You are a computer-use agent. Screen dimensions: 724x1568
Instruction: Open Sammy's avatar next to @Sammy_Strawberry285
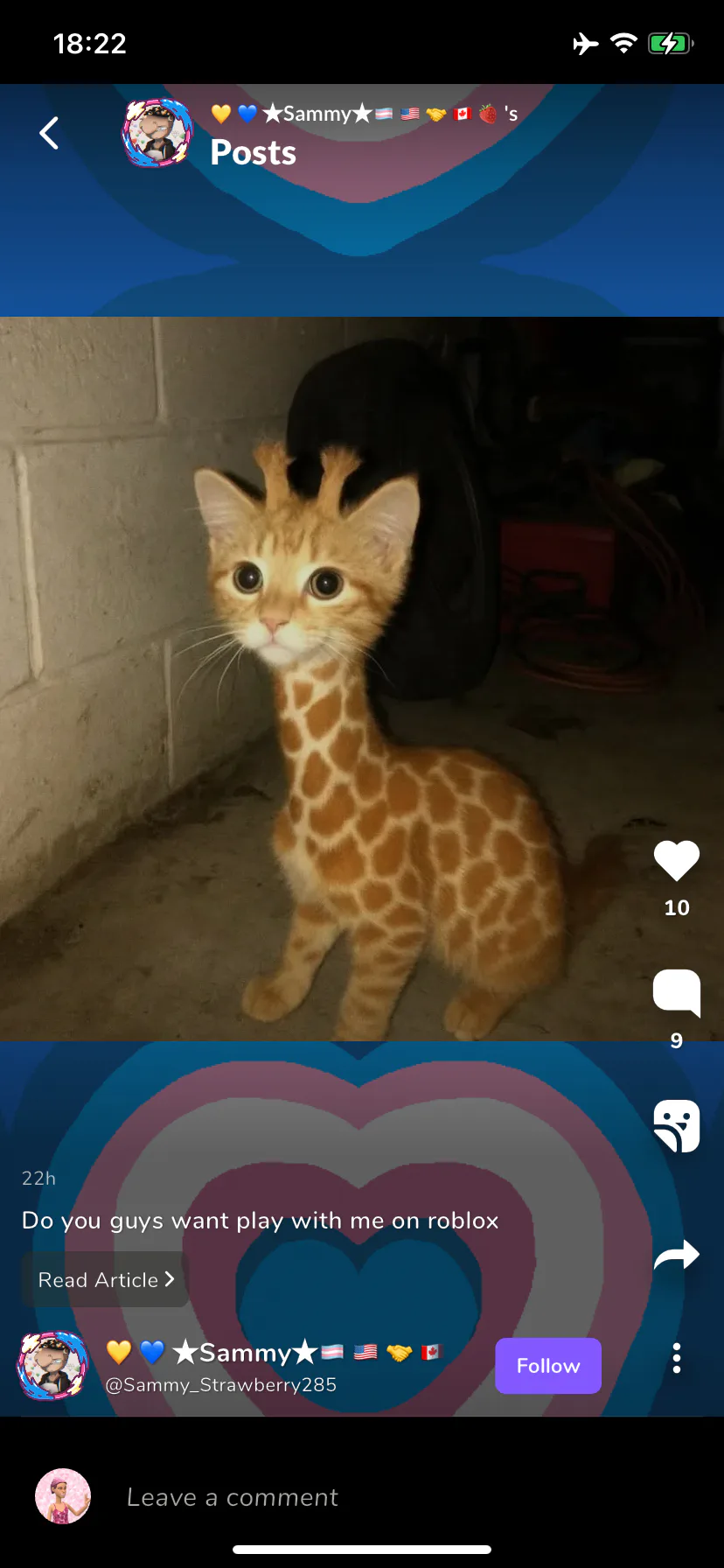pos(52,1366)
